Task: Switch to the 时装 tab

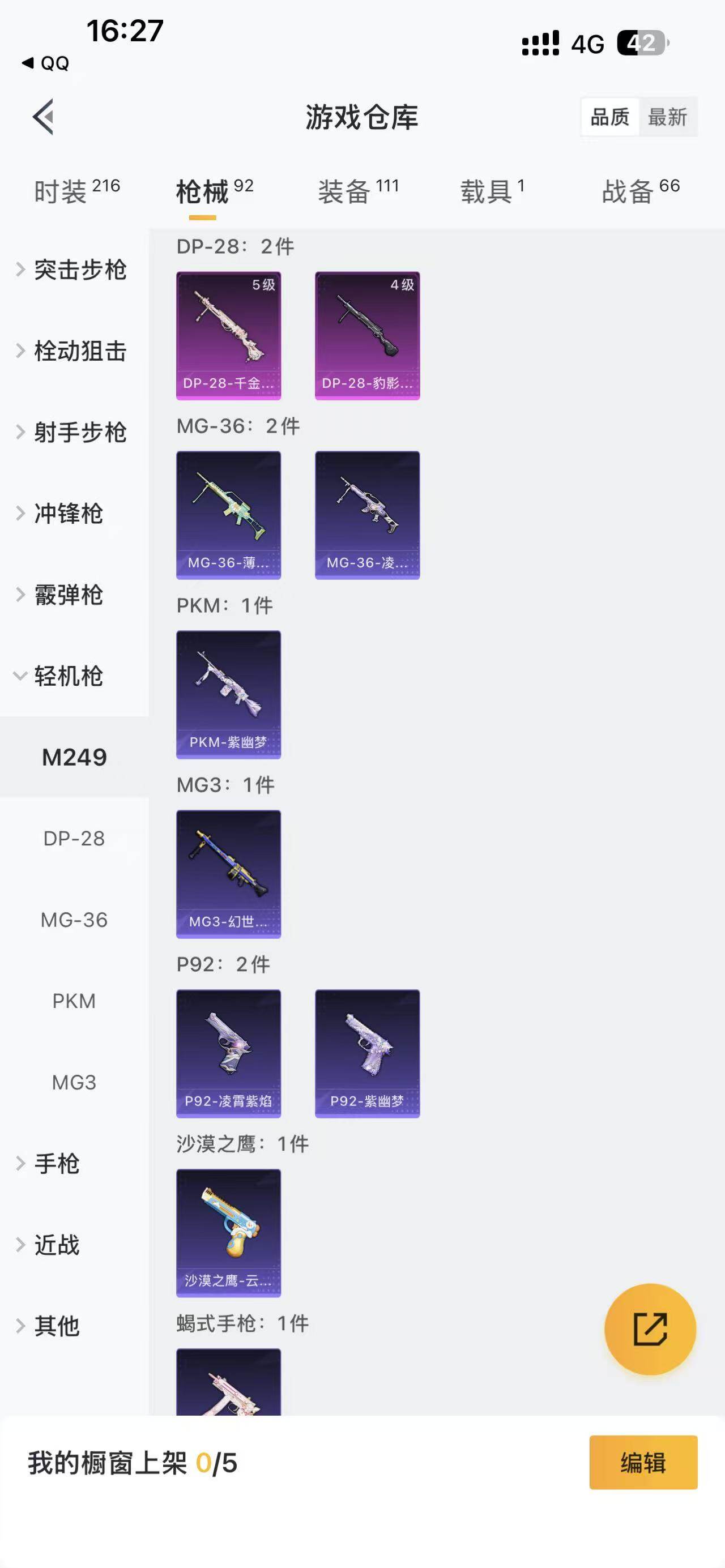Action: point(76,191)
